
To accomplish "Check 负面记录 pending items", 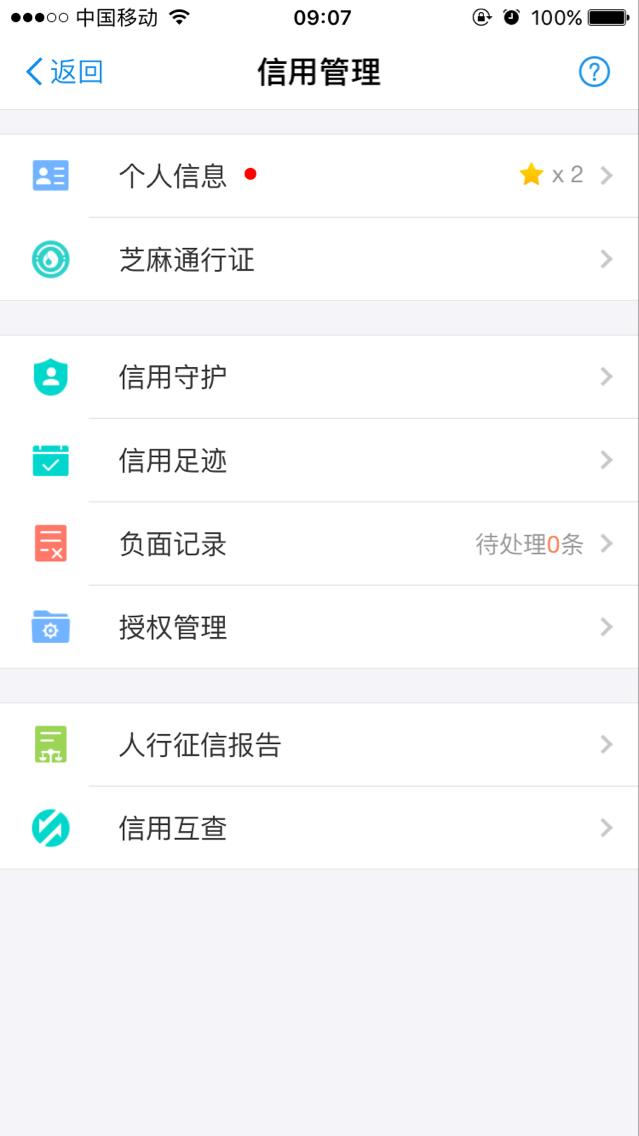I will [320, 543].
